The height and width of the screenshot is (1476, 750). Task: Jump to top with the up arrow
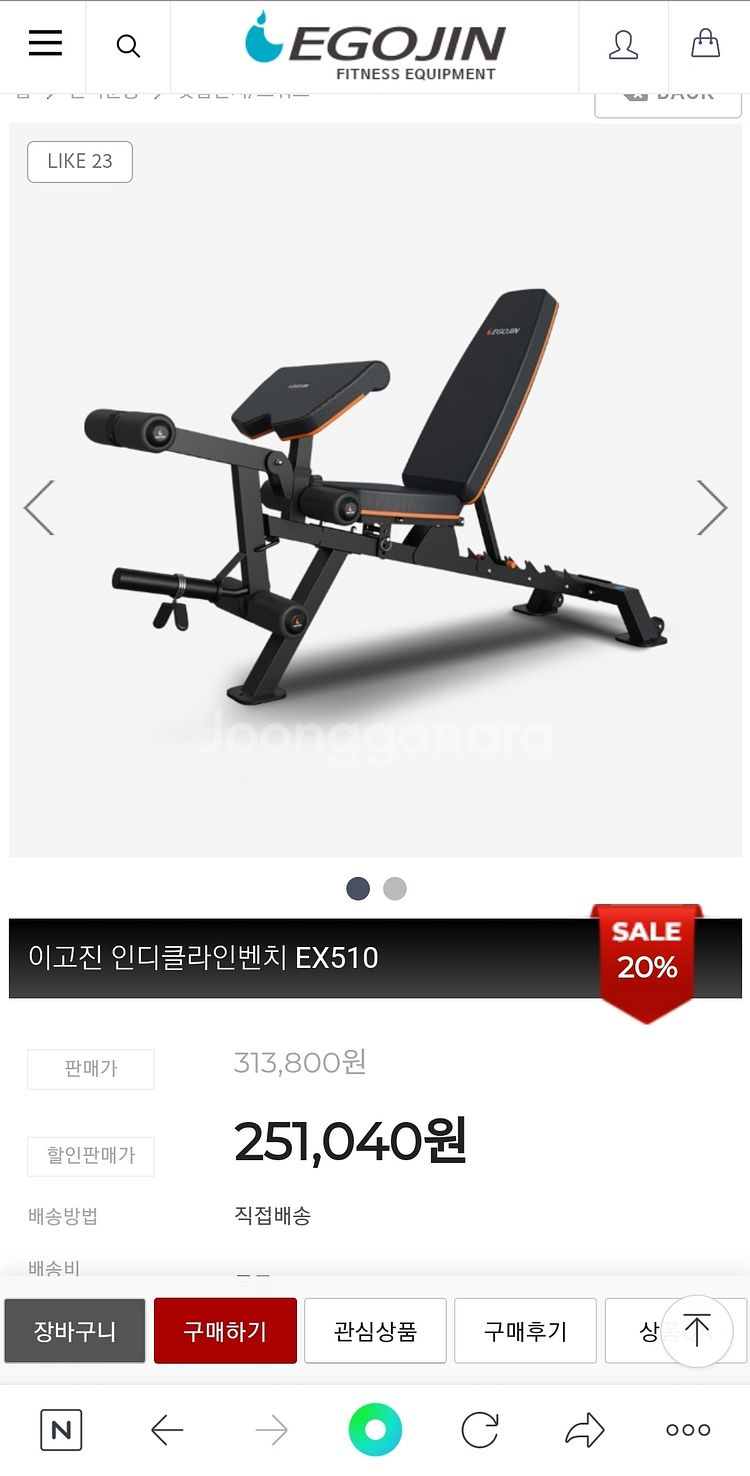[697, 1331]
